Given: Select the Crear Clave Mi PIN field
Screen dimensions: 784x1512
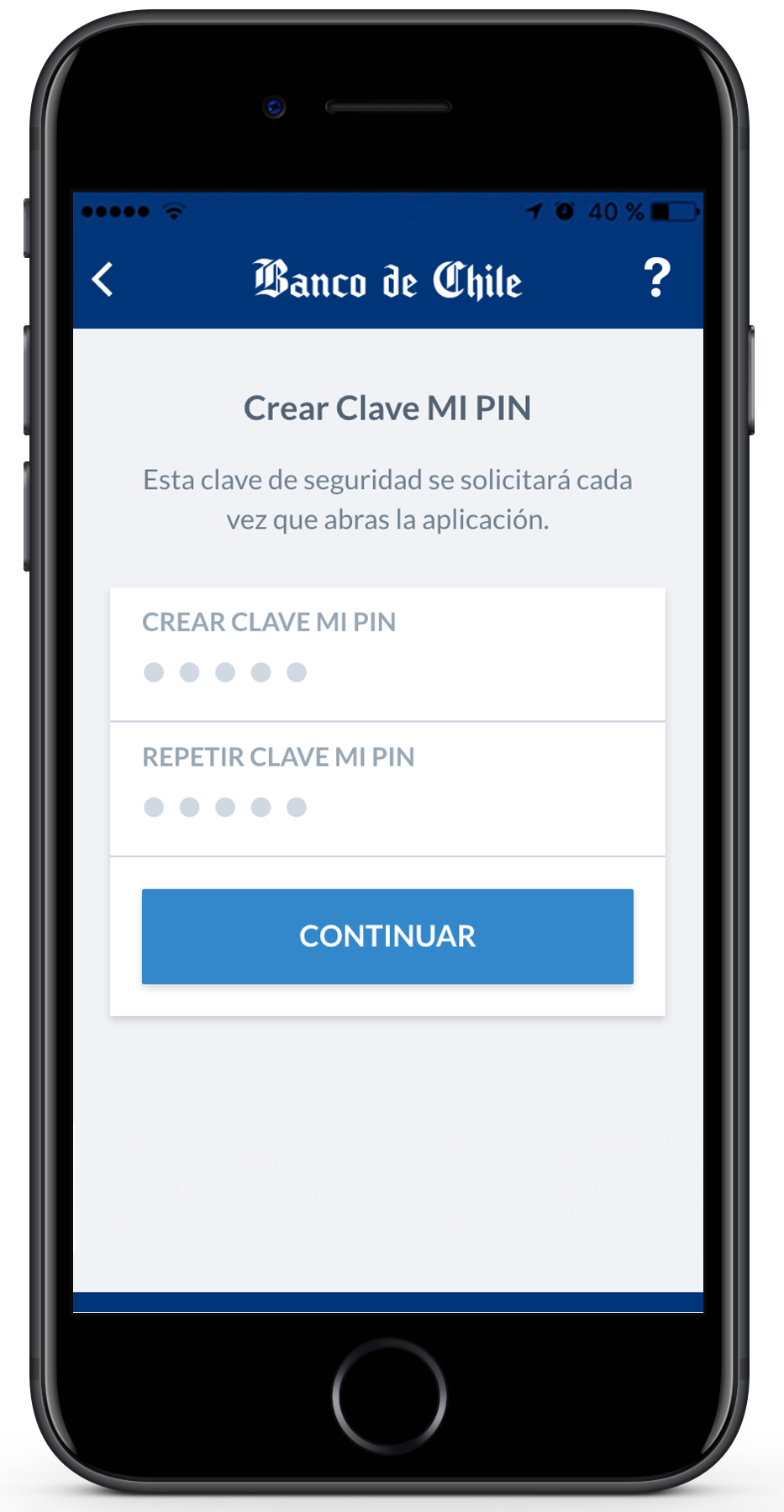Looking at the screenshot, I should tap(387, 655).
